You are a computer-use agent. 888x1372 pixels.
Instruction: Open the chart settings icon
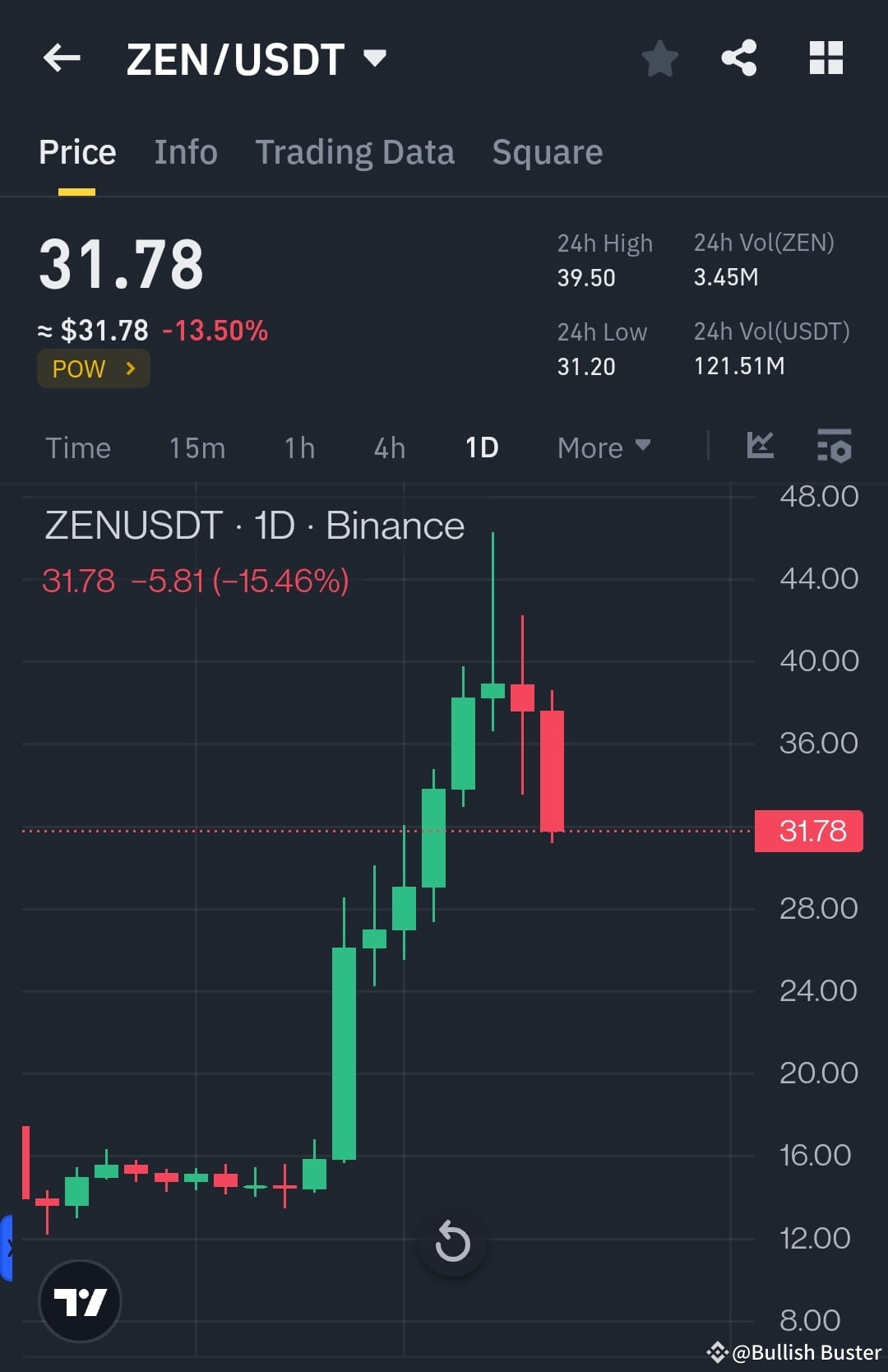click(834, 447)
